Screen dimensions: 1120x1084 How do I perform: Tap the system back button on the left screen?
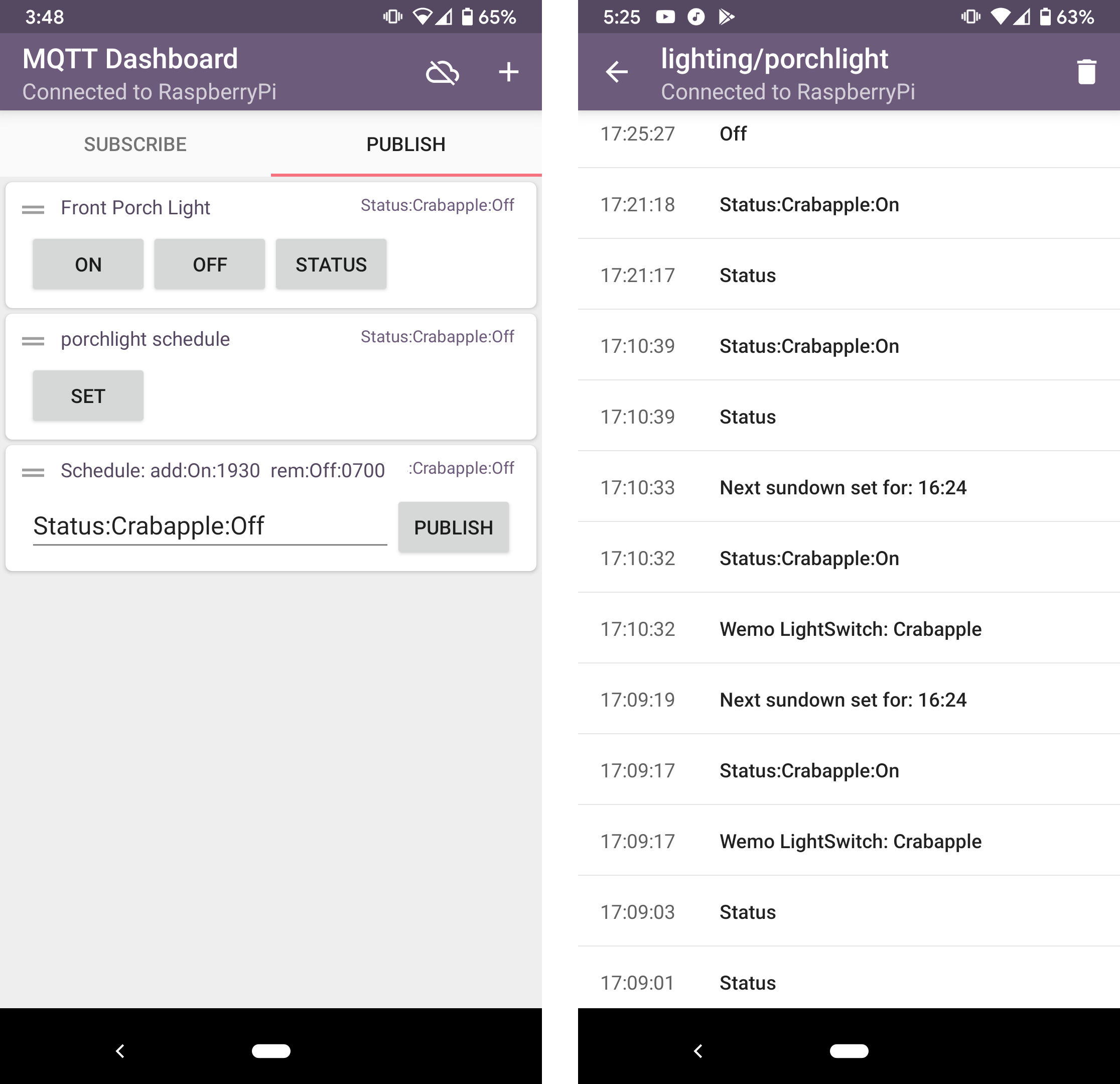pyautogui.click(x=120, y=1051)
